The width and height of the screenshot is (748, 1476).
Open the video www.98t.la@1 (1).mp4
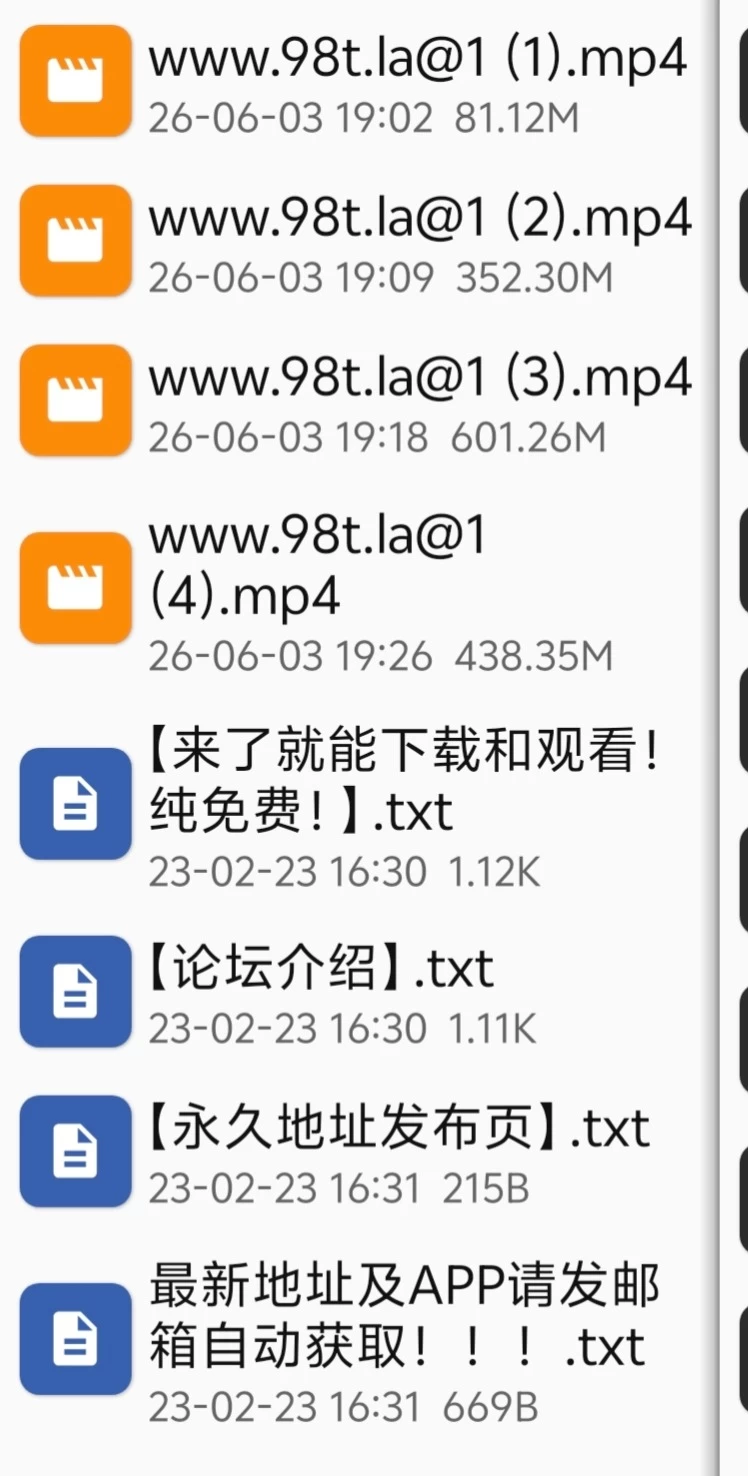click(360, 81)
